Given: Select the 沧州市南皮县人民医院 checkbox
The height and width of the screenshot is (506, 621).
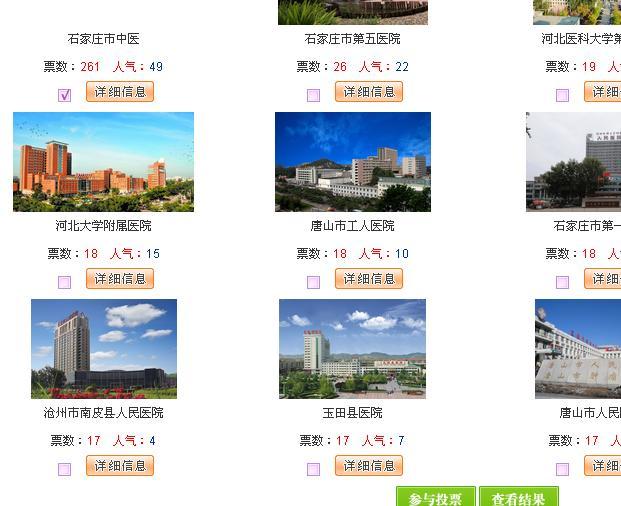Looking at the screenshot, I should click(x=65, y=469).
